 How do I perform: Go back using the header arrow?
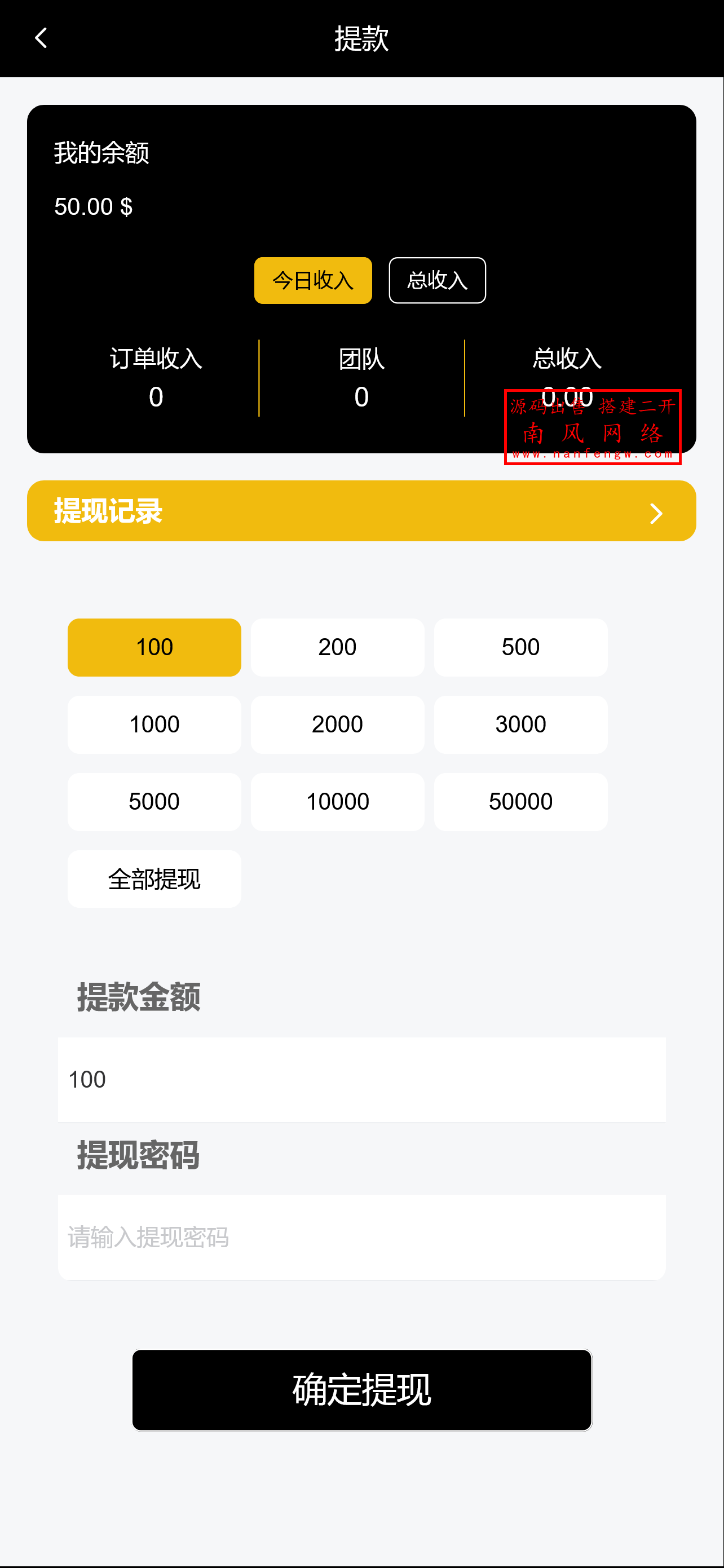click(x=41, y=38)
